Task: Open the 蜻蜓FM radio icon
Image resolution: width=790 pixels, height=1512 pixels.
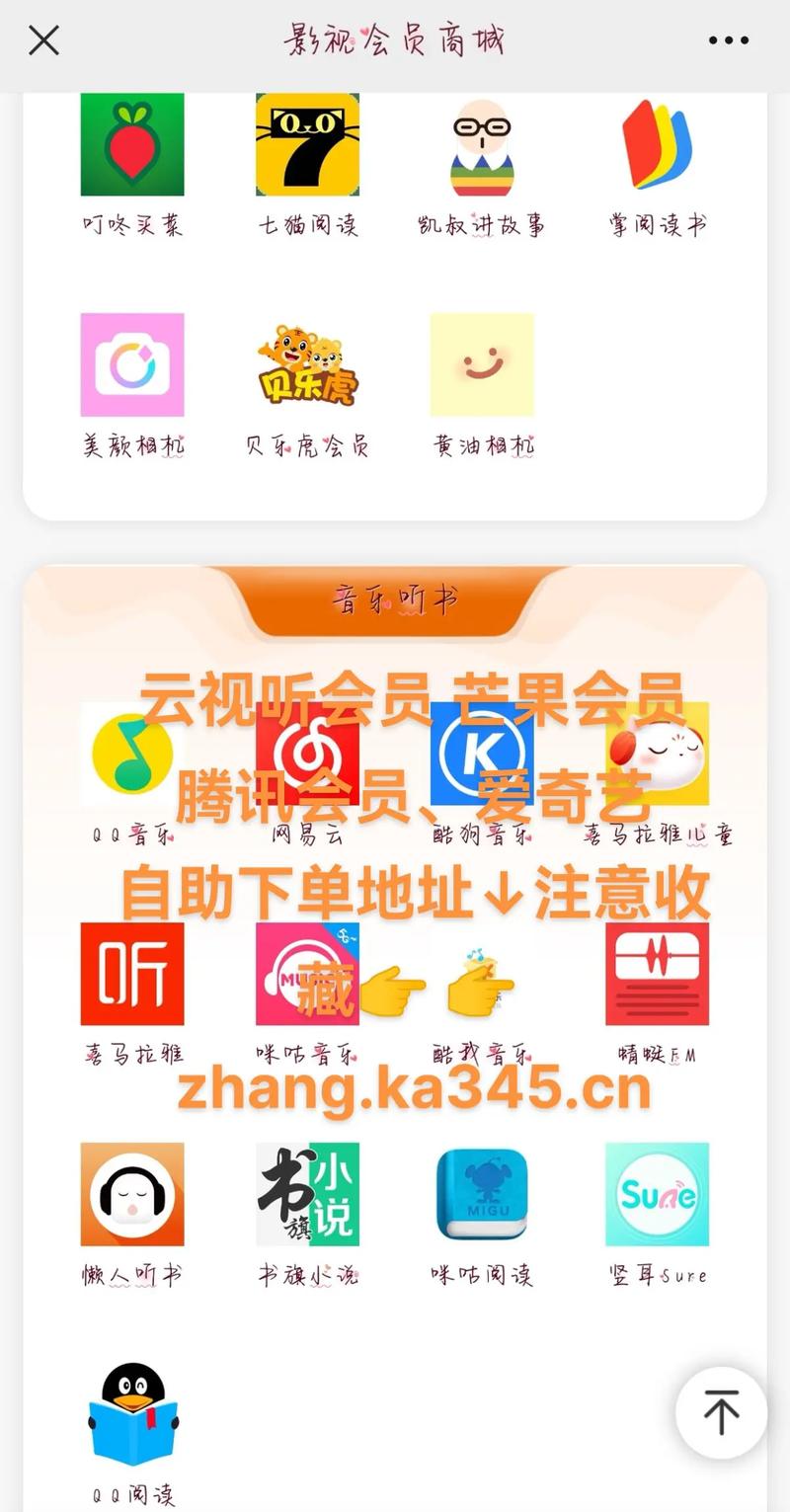Action: coord(657,973)
